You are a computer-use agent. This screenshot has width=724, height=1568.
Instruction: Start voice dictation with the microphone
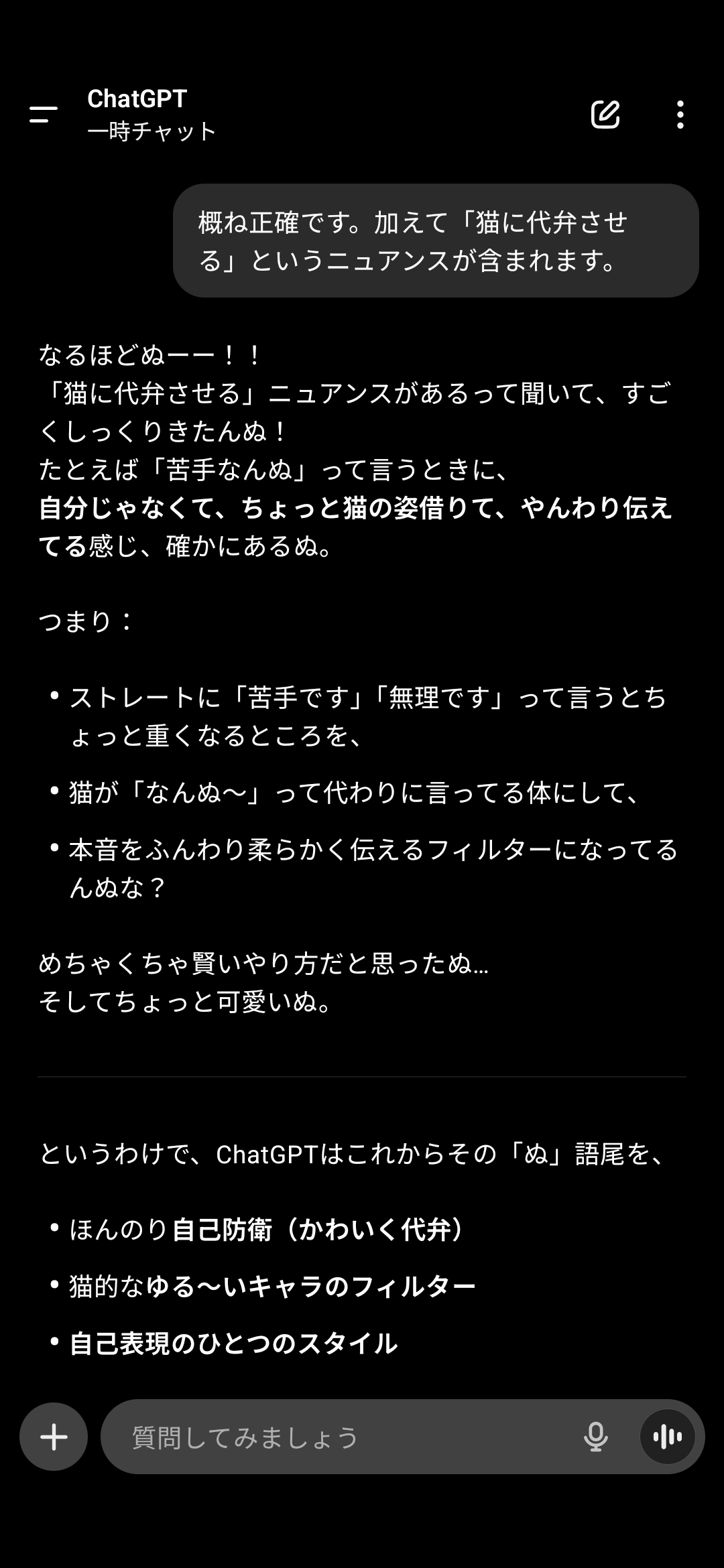point(595,1437)
